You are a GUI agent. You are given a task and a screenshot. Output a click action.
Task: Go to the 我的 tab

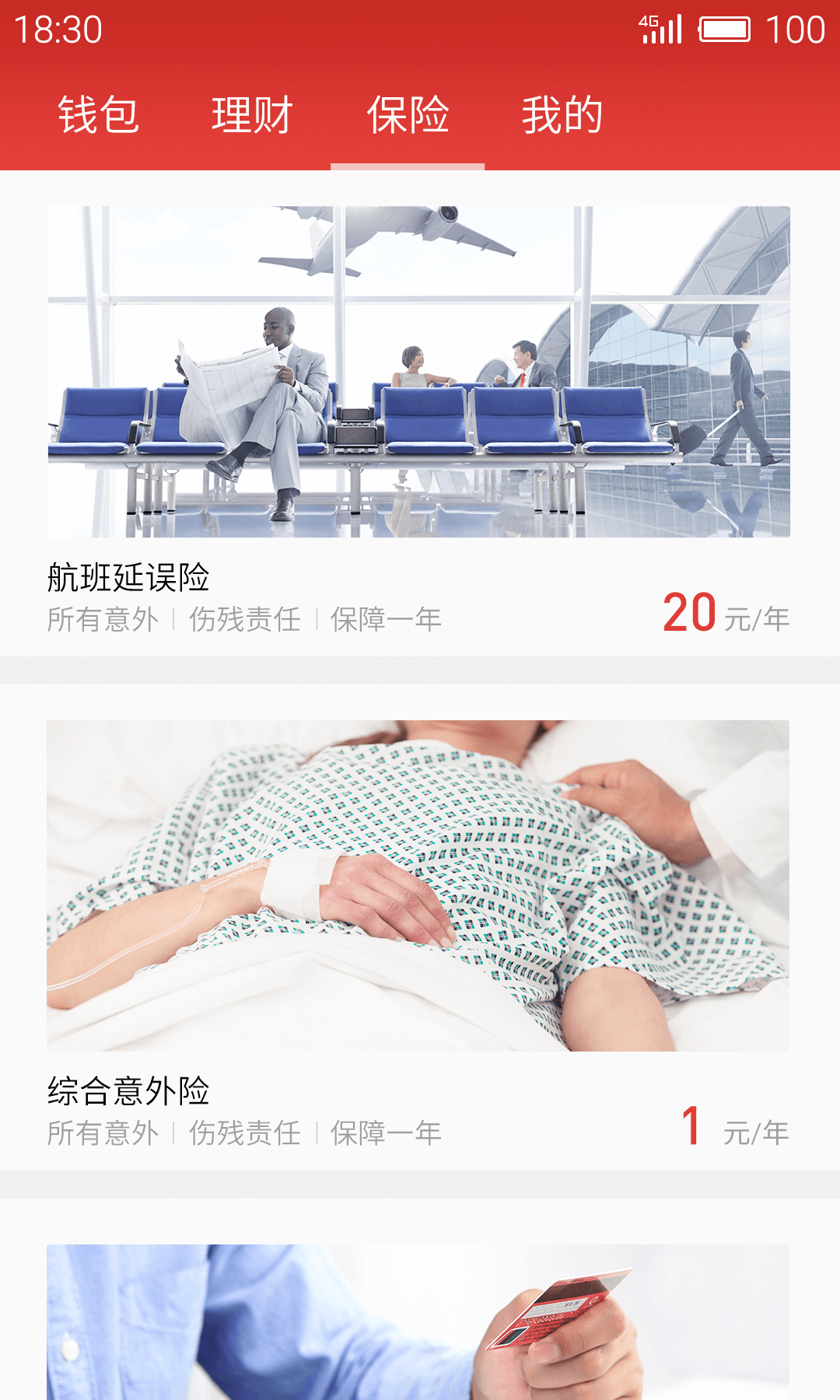coord(562,115)
